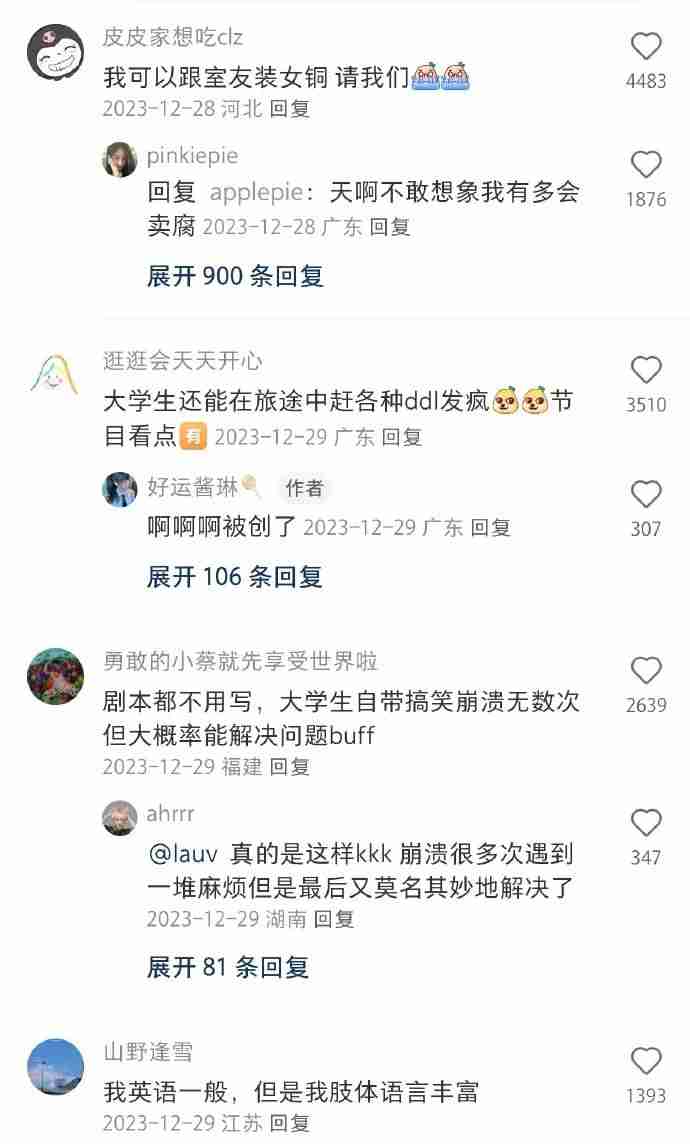Viewport: 690px width, 1144px height.
Task: Like the comment by 逛逛会天天开心
Action: point(647,370)
